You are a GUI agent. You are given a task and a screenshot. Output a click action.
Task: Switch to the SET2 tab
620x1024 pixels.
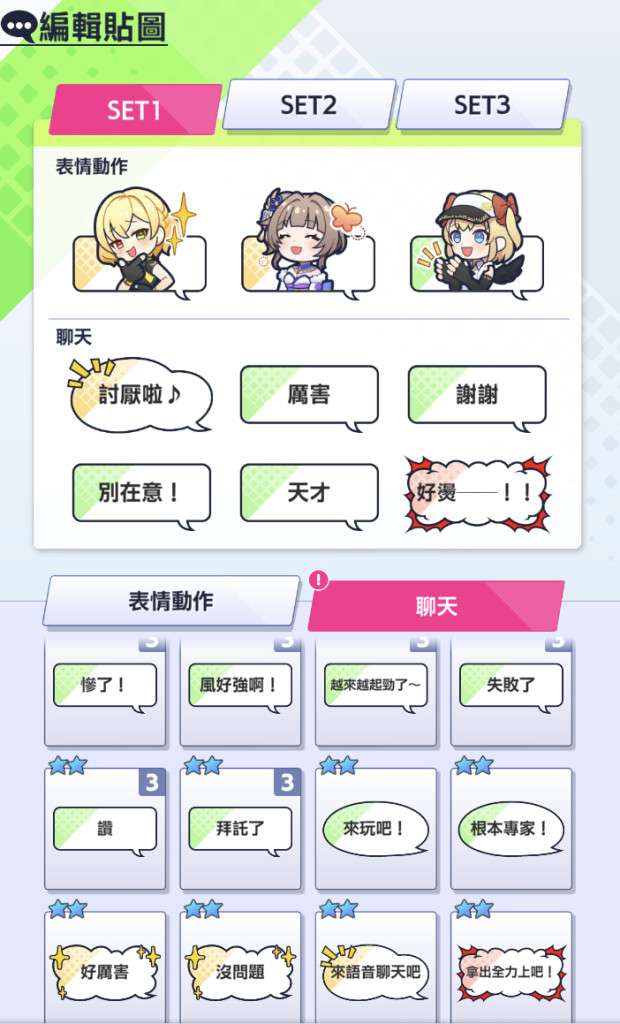(308, 106)
